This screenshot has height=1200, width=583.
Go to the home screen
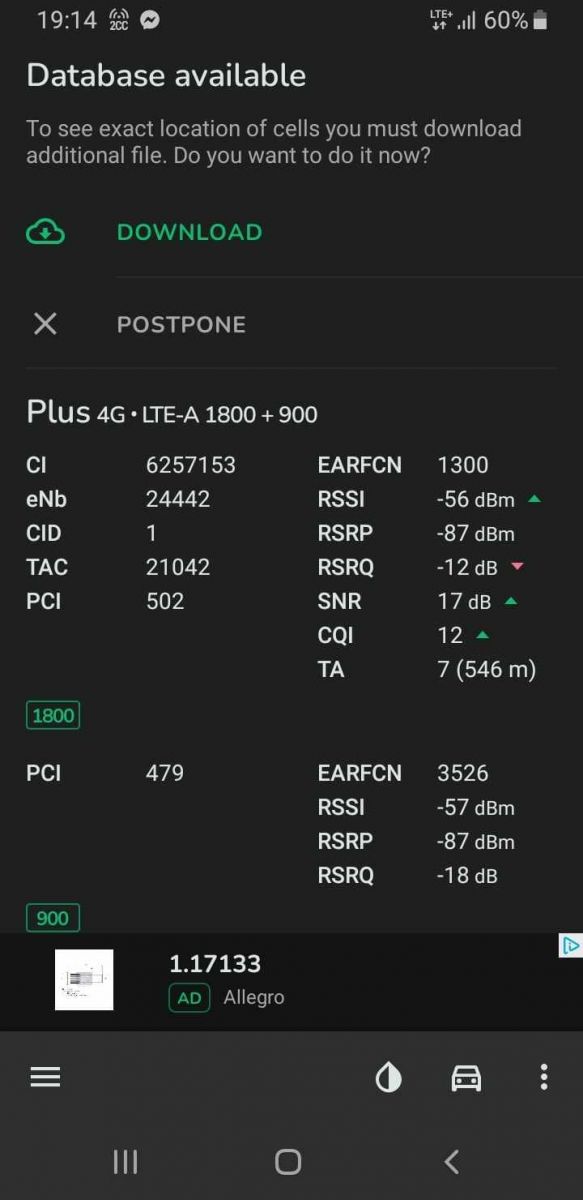[288, 1161]
